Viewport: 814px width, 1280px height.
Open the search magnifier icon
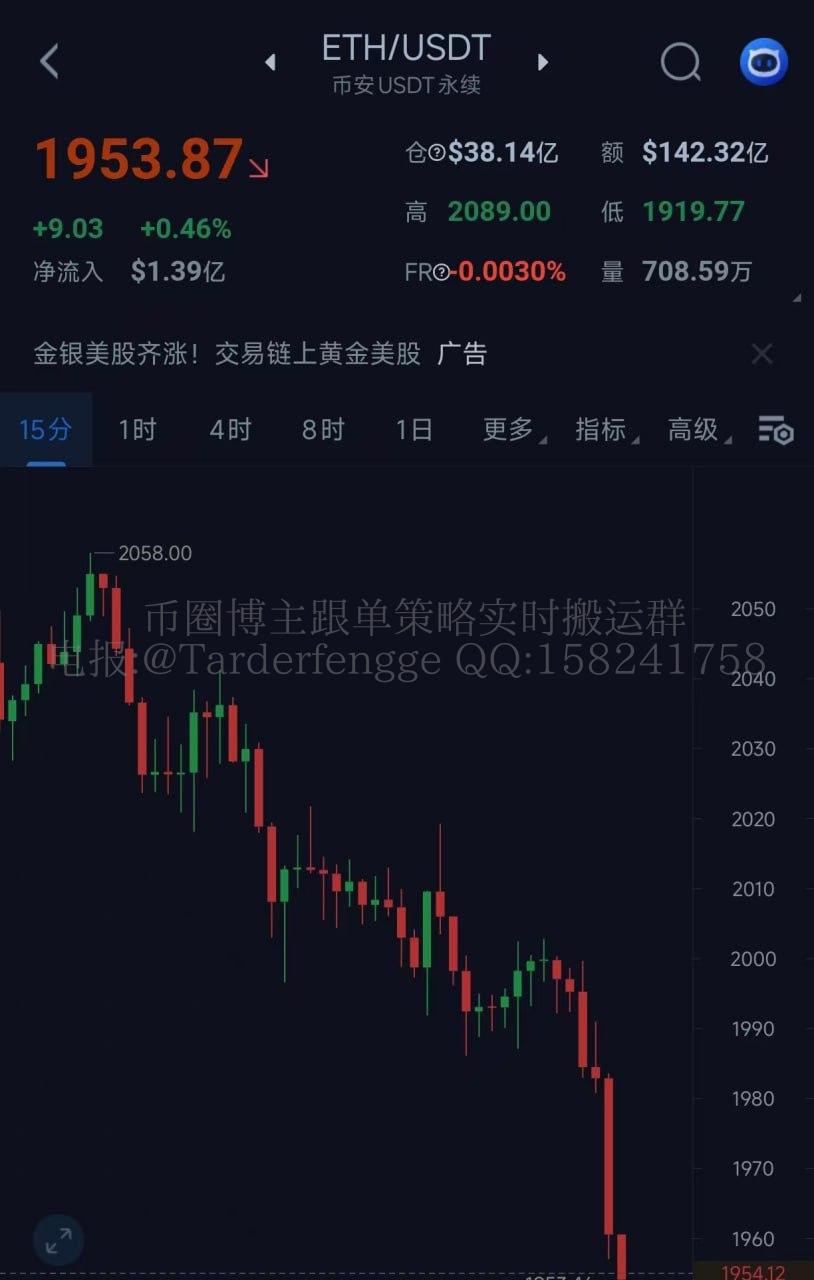pos(680,62)
